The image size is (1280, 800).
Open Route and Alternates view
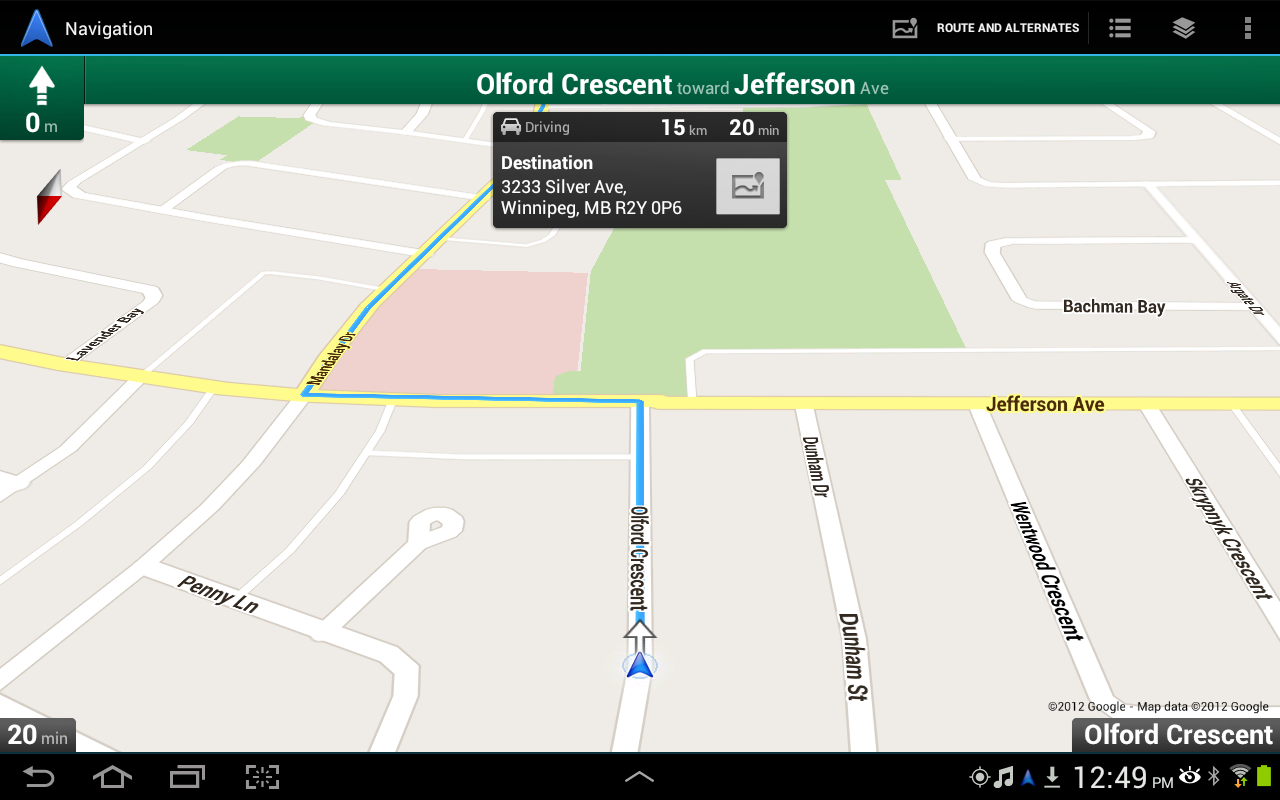pos(986,28)
